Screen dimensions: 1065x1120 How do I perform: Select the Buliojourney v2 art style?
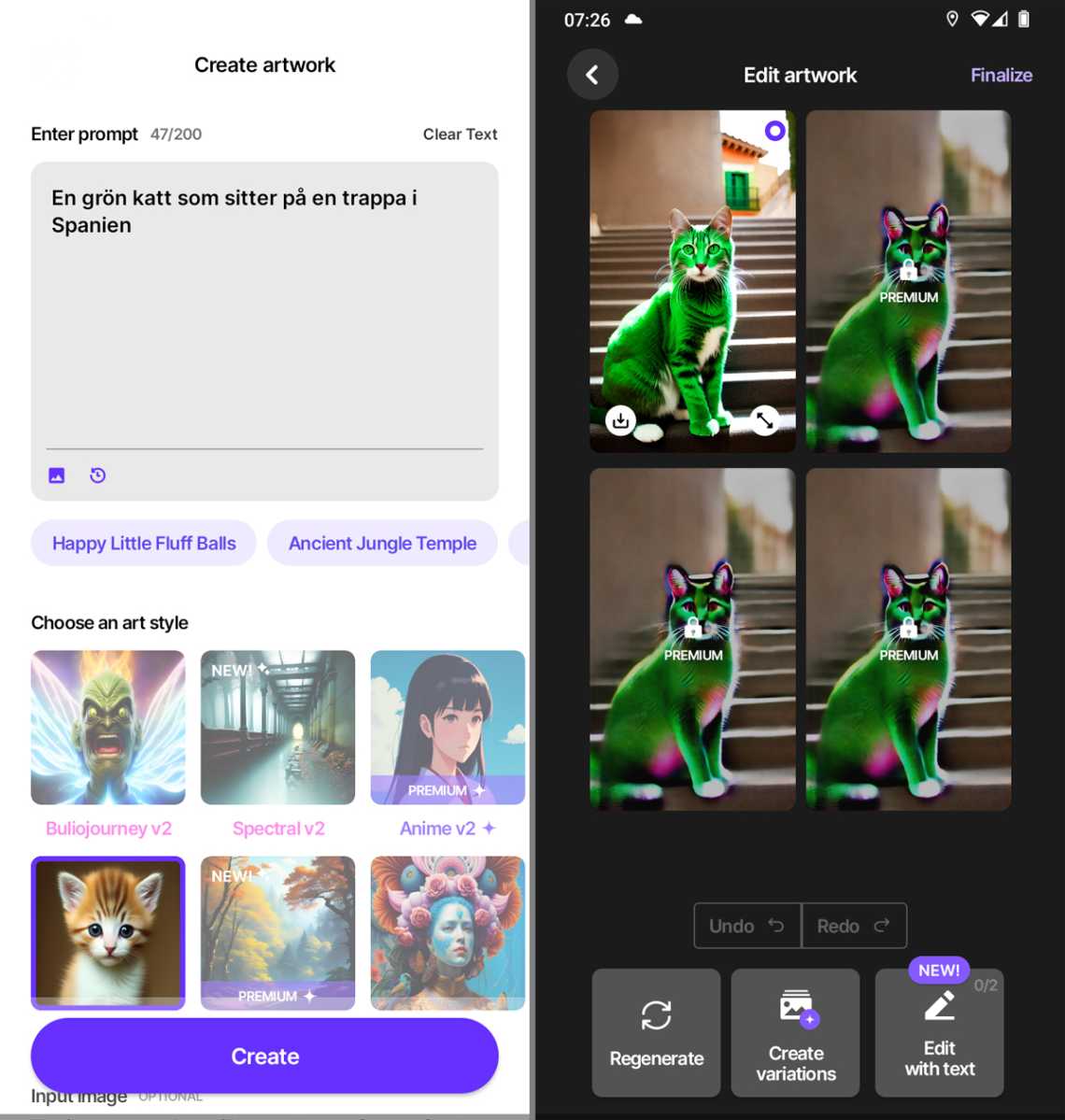[x=108, y=728]
